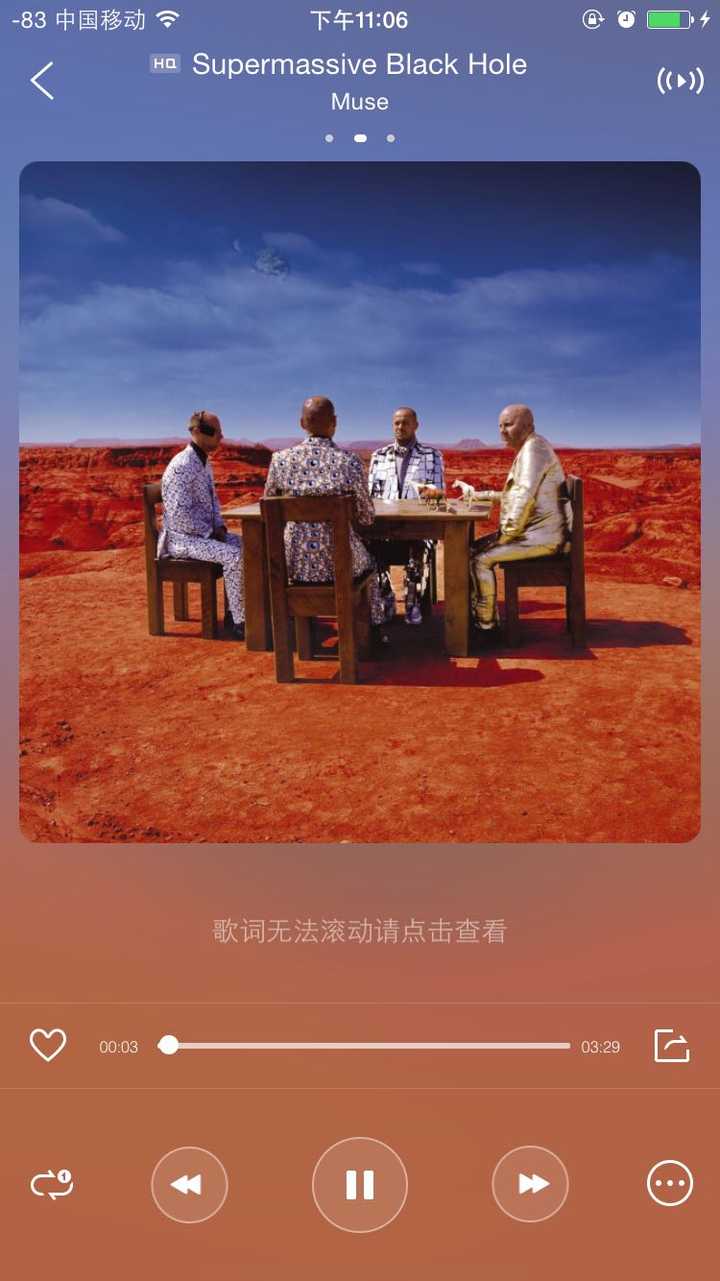
Task: Toggle the heart to favorite the song
Action: (47, 1045)
